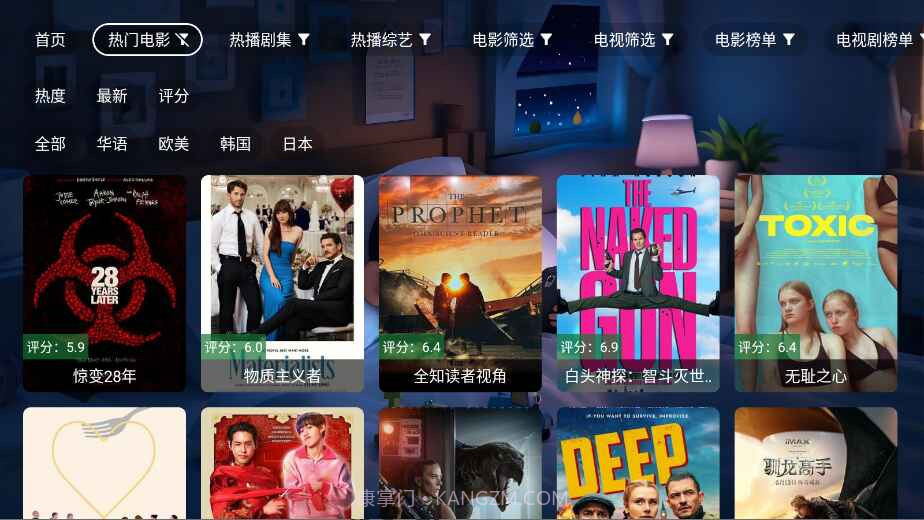Open the movie 无耻之心
The width and height of the screenshot is (924, 520).
click(816, 283)
